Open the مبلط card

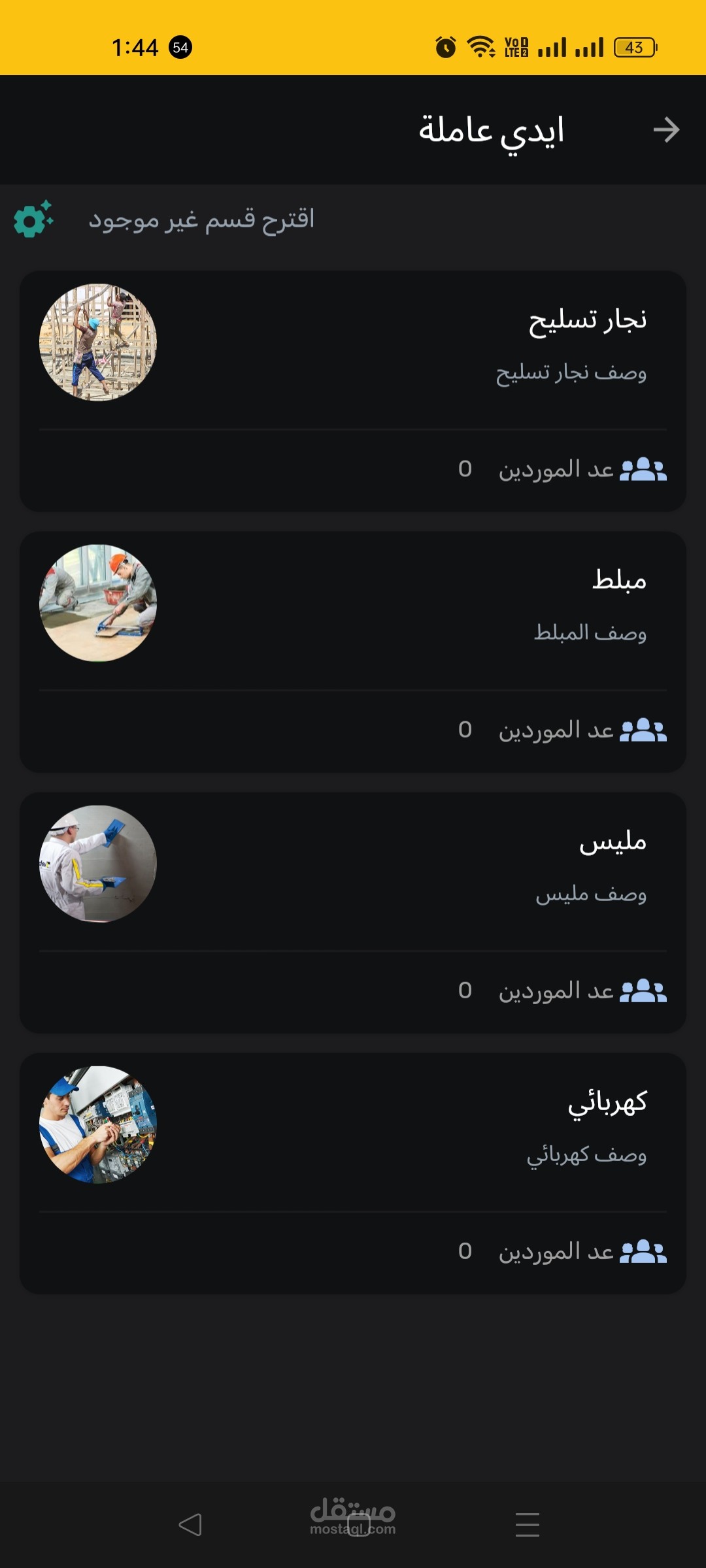pos(353,651)
